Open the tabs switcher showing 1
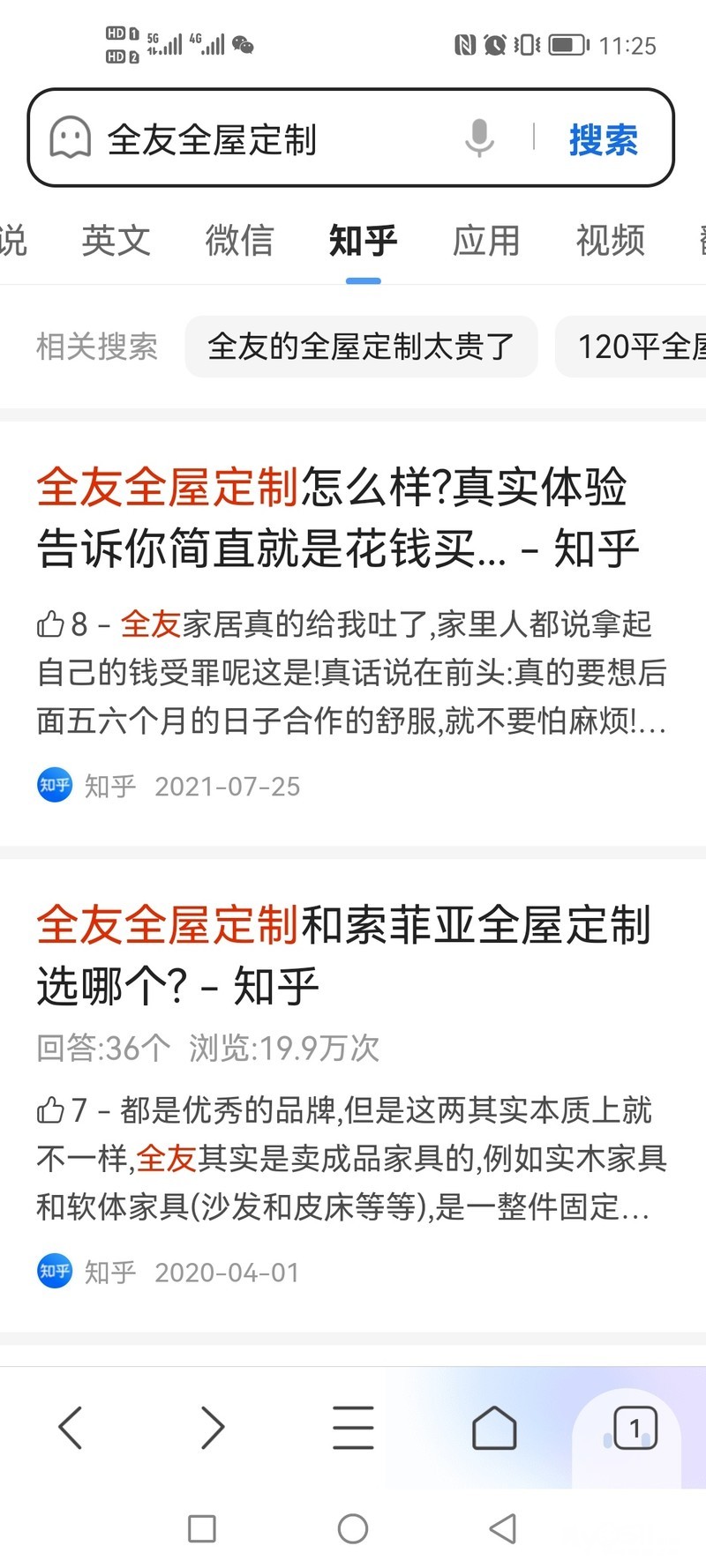 (x=635, y=1427)
